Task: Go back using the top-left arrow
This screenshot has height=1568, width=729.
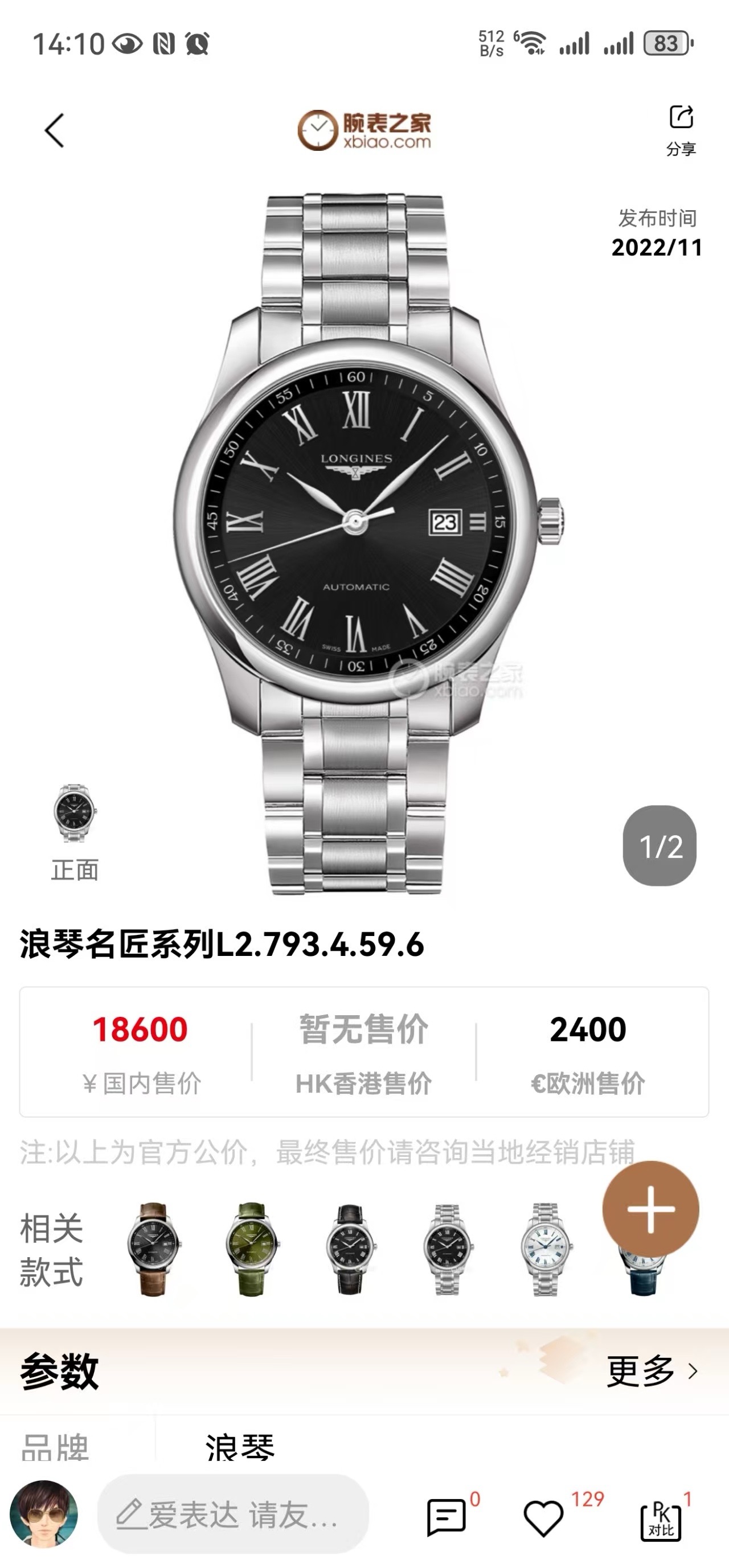Action: click(x=54, y=130)
